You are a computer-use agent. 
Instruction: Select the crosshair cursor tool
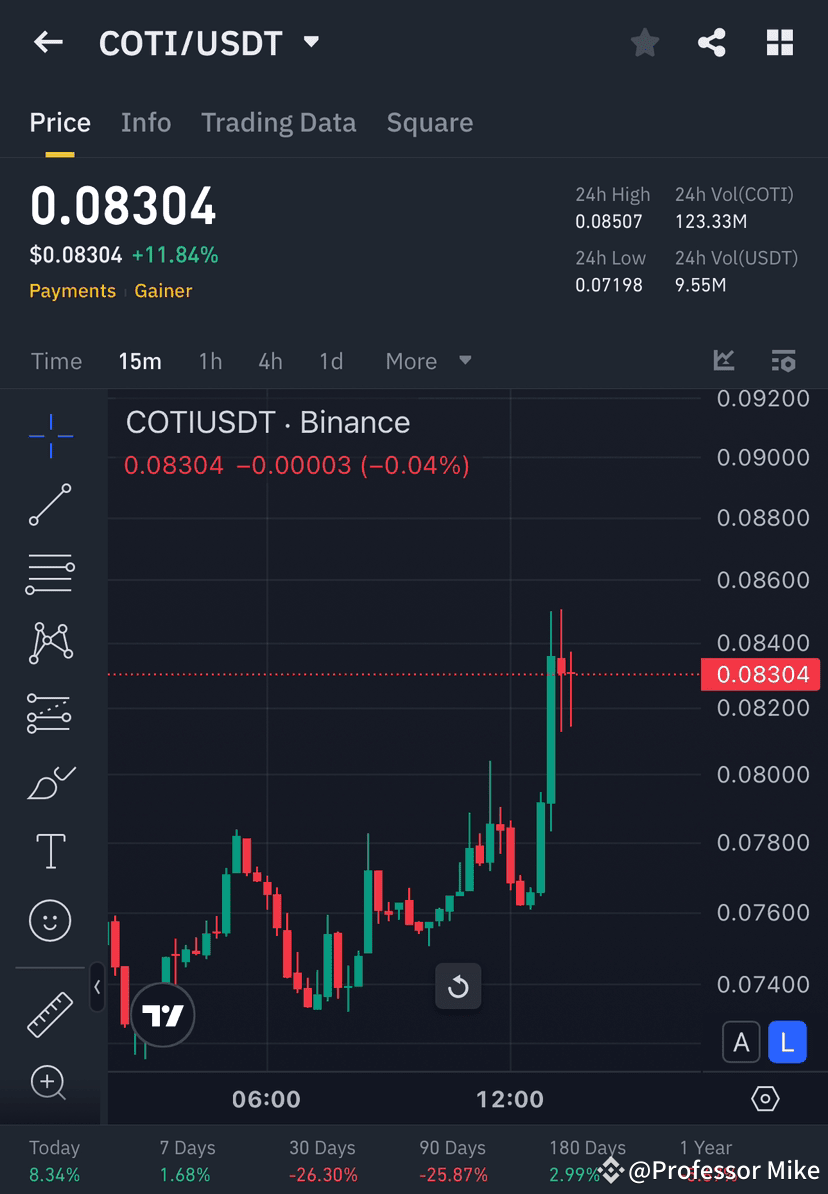pos(50,435)
